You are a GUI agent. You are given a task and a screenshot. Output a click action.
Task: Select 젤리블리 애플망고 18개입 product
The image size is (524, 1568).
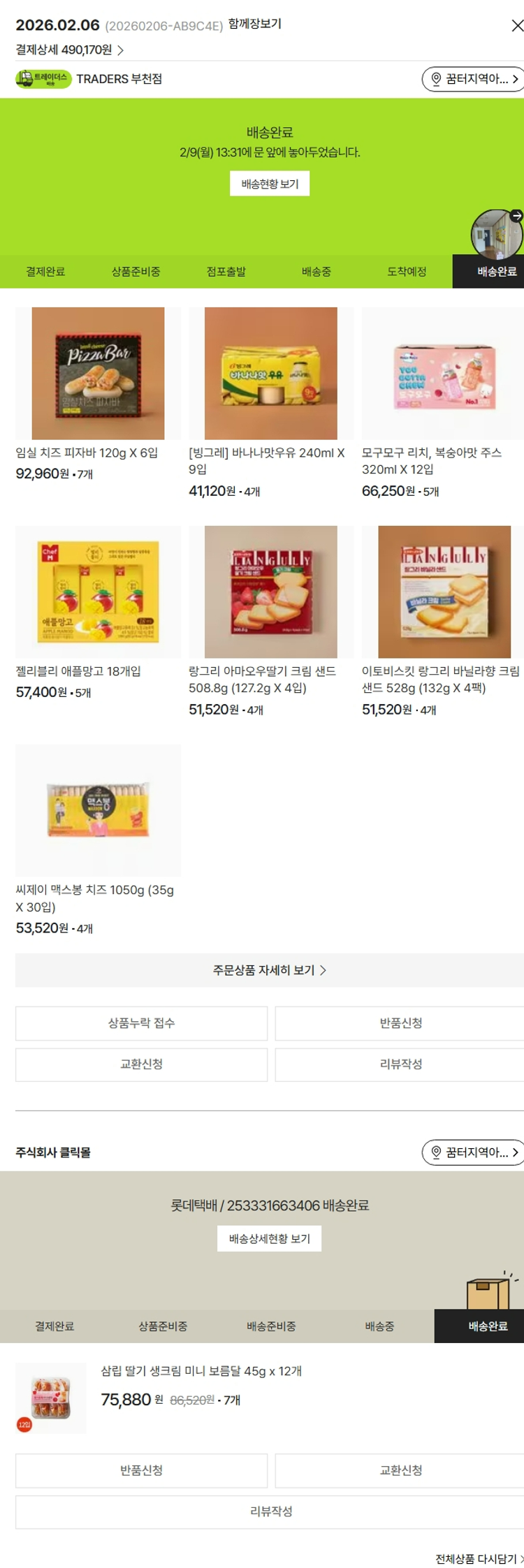click(98, 592)
